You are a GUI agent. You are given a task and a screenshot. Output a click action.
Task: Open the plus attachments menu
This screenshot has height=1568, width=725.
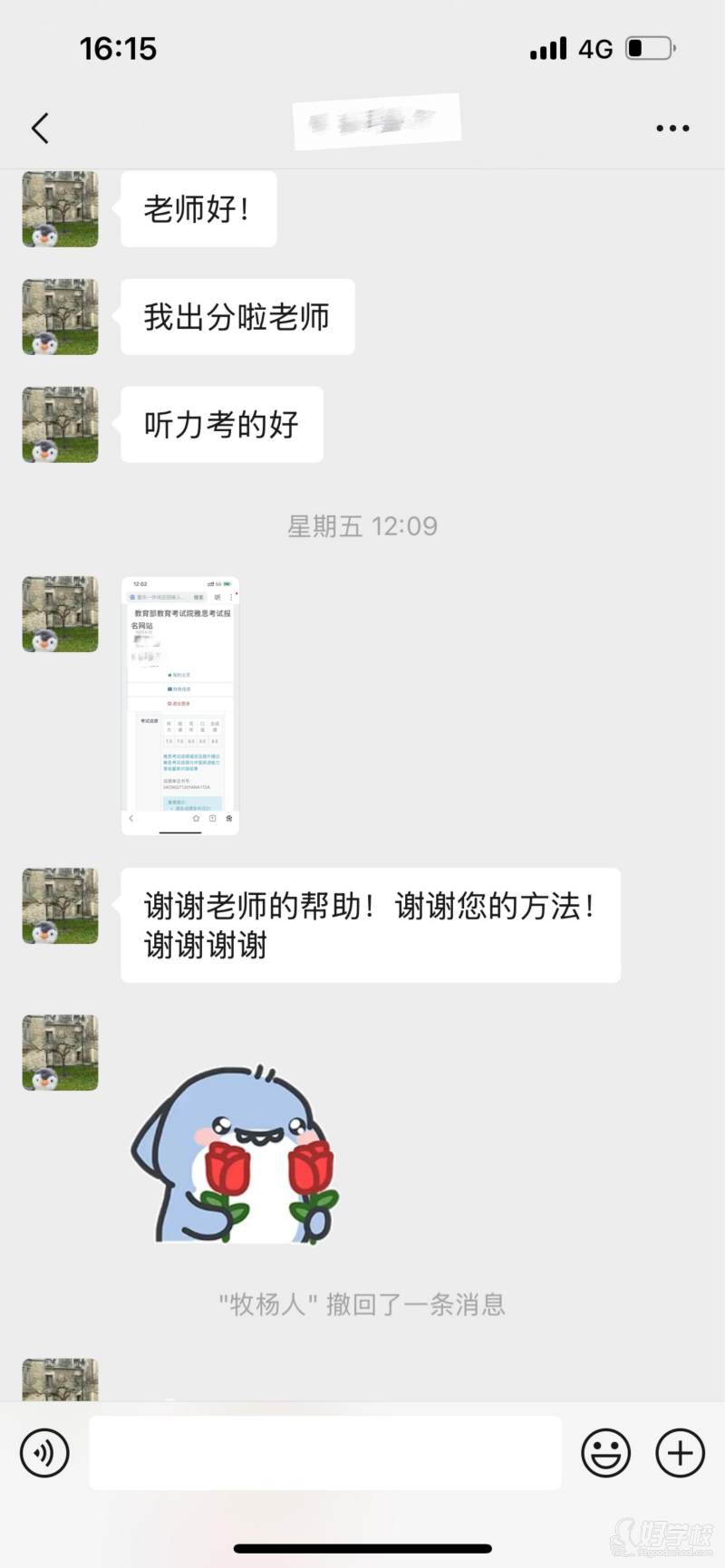pos(680,1453)
